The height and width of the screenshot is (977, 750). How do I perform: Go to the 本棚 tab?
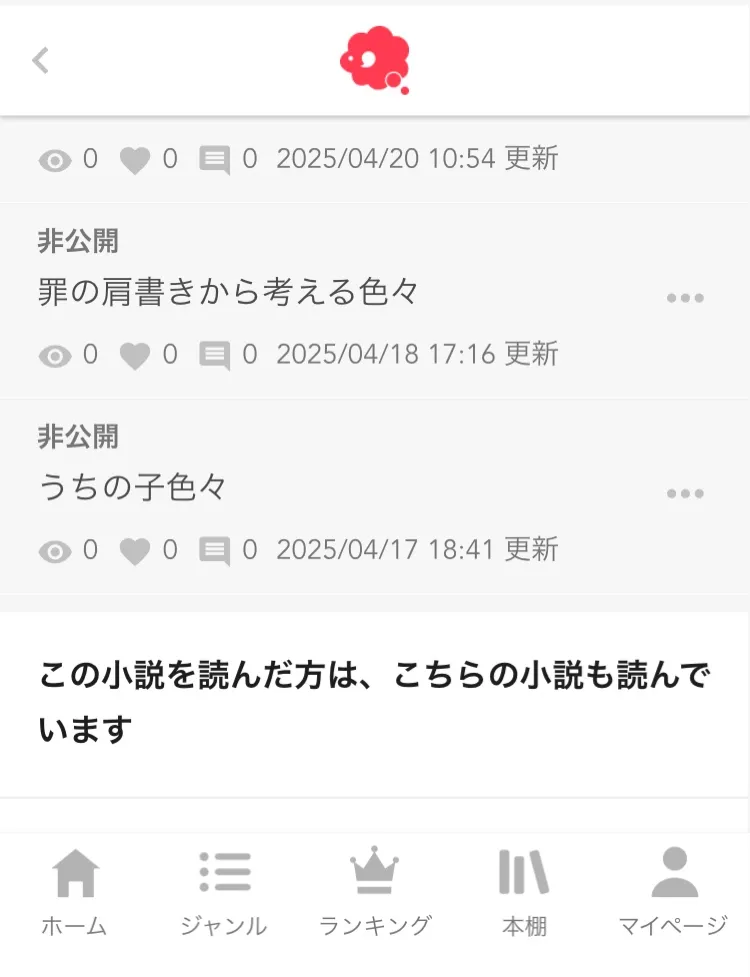(524, 892)
